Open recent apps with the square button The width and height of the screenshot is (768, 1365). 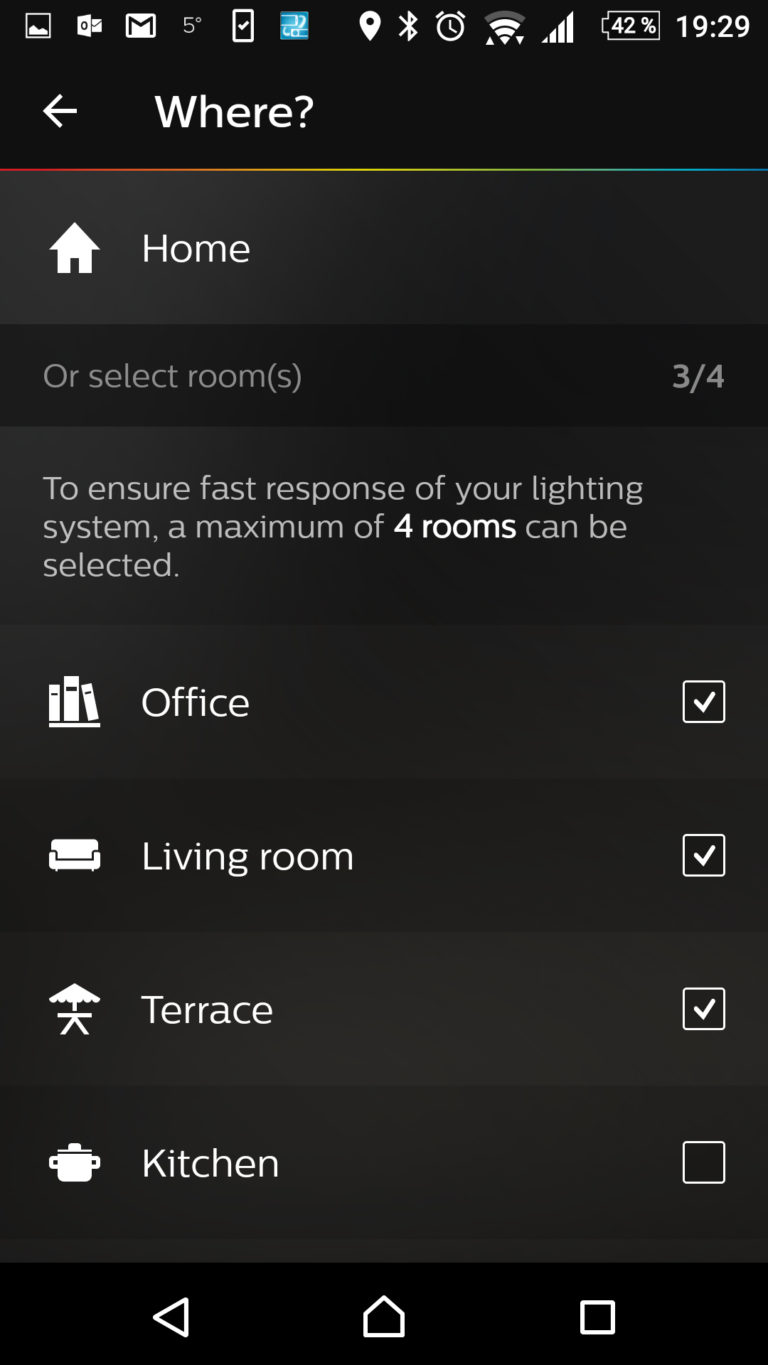click(597, 1317)
